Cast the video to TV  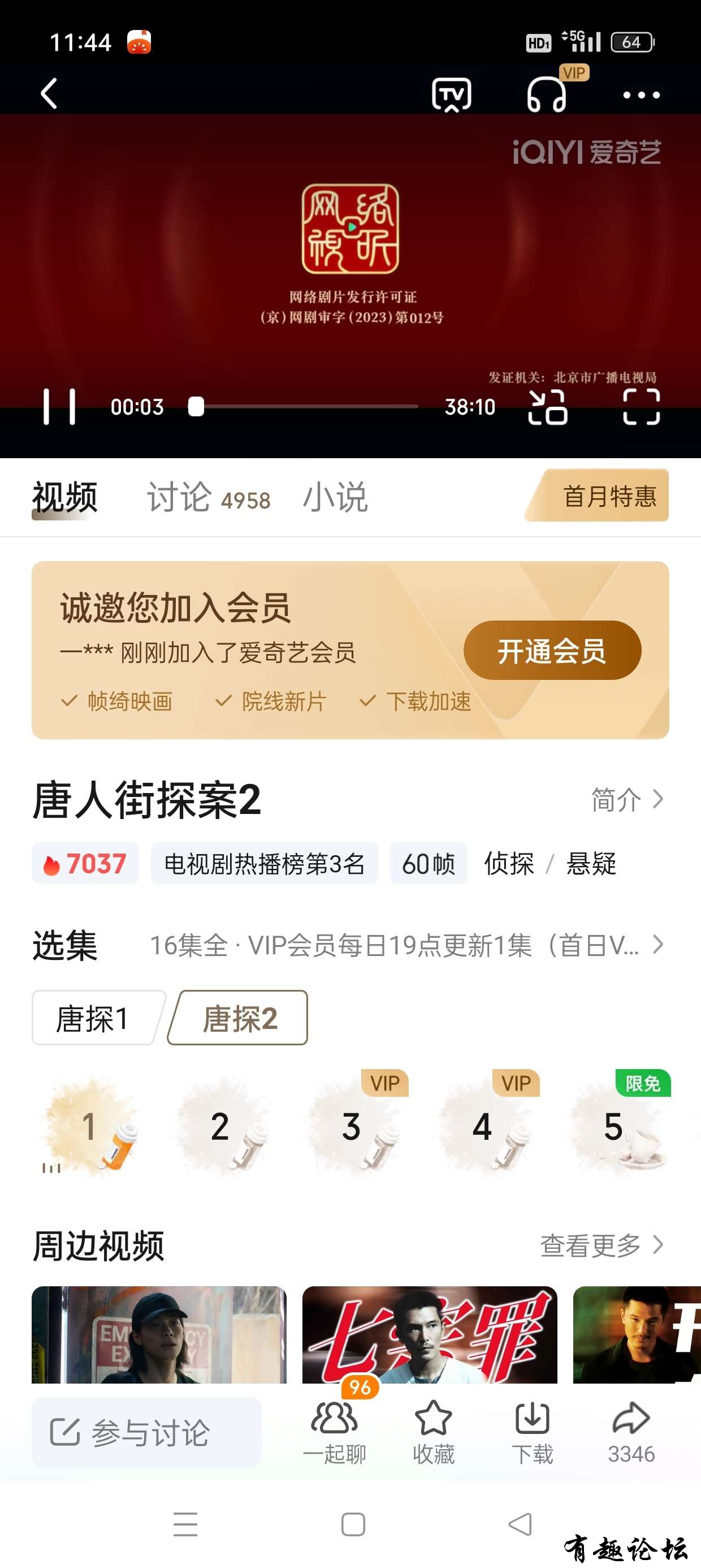point(451,95)
